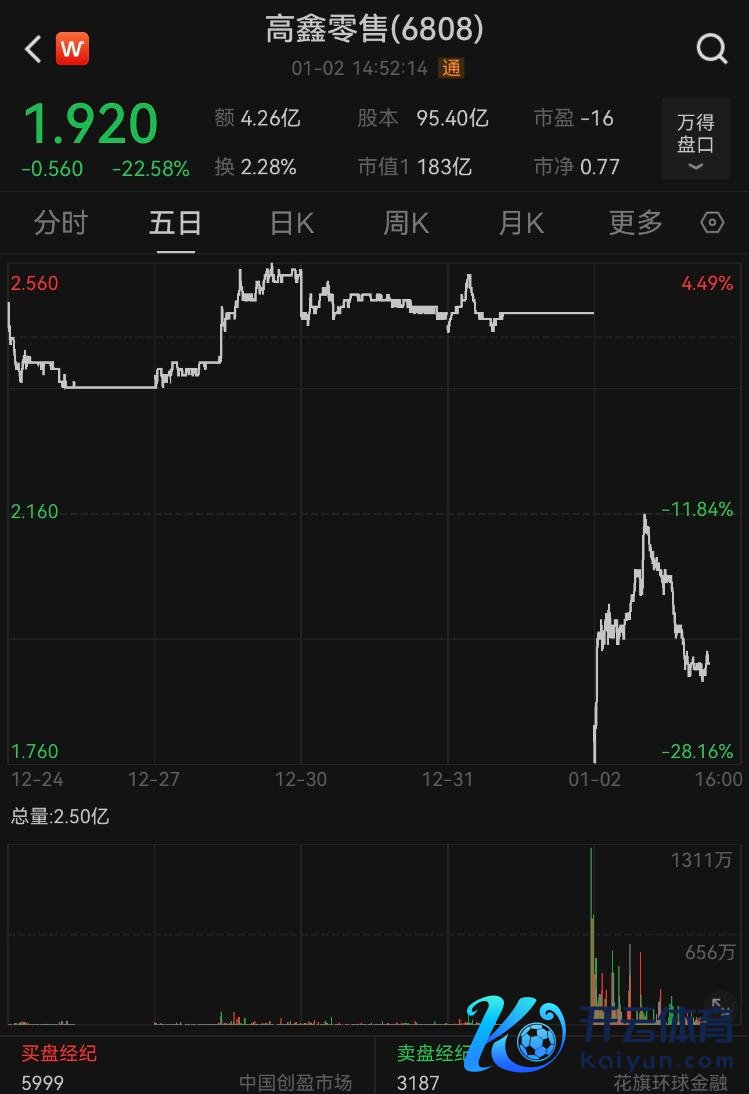Open the search magnifier icon
This screenshot has width=749, height=1094.
click(711, 48)
